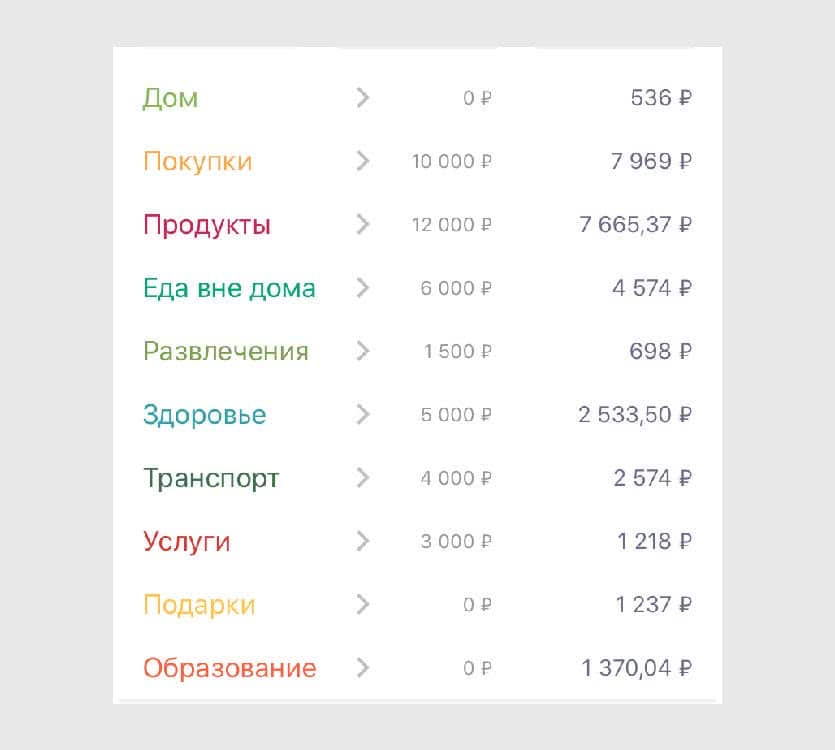Open the Дом category
The image size is (835, 750).
171,98
